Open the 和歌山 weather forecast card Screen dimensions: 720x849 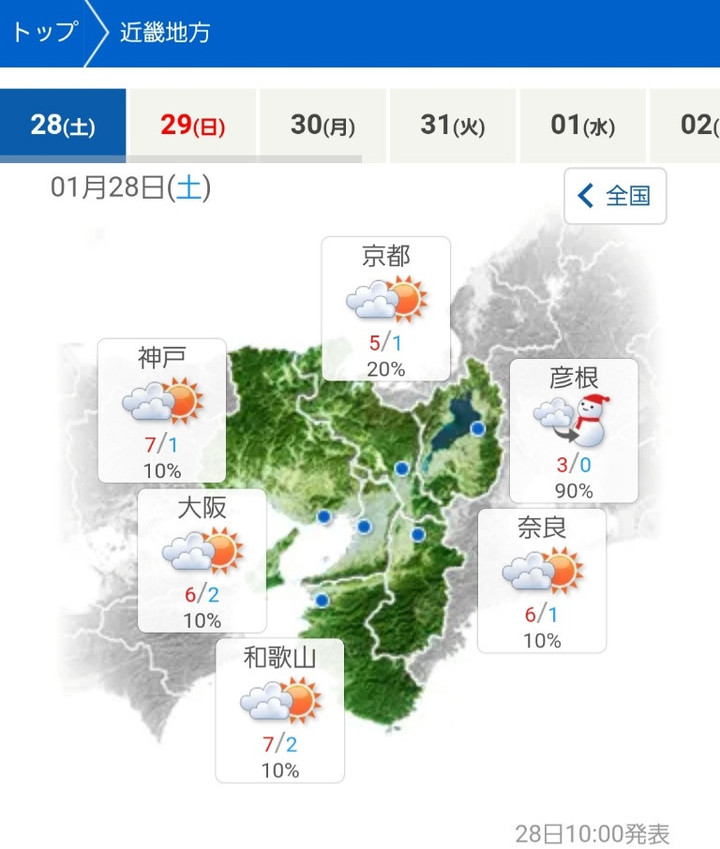click(280, 710)
